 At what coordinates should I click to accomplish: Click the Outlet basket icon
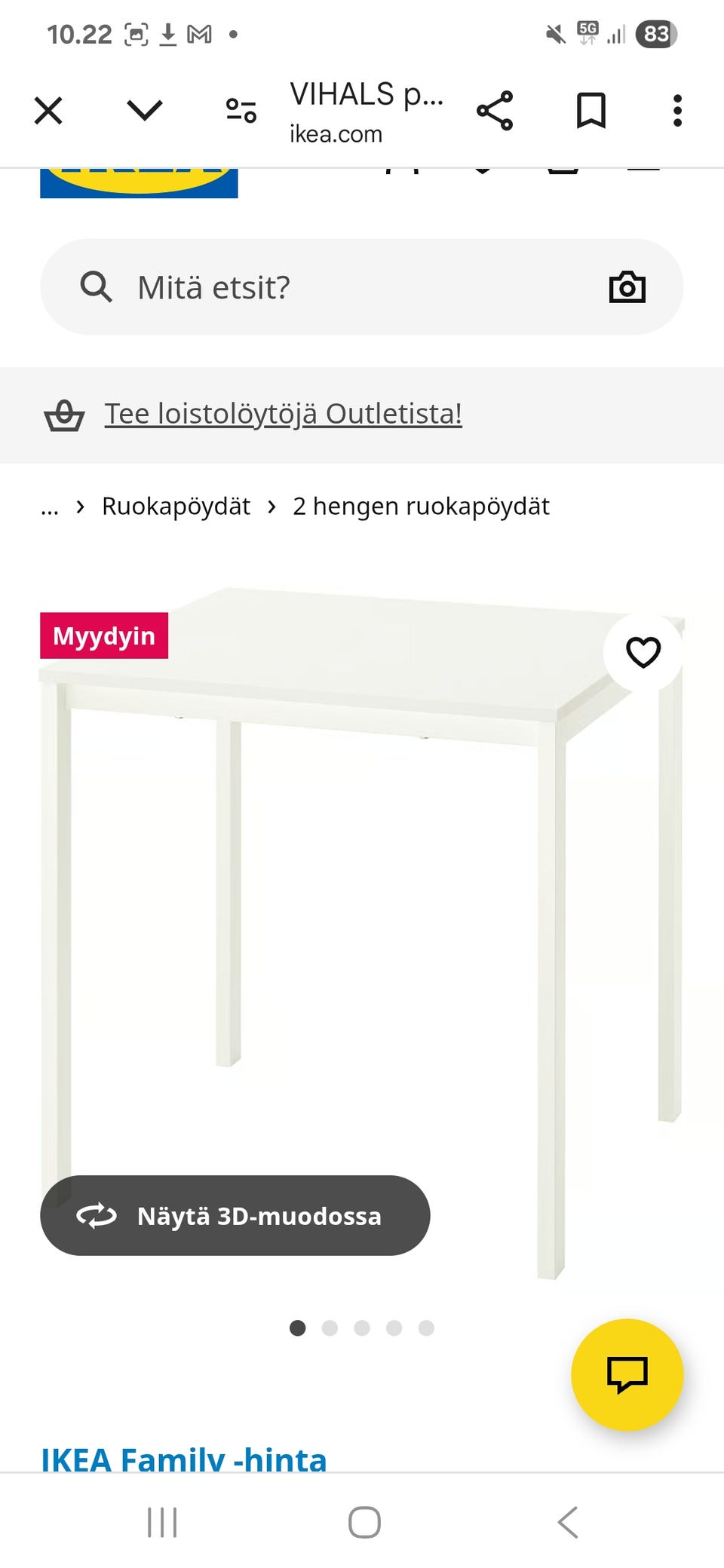pos(66,414)
